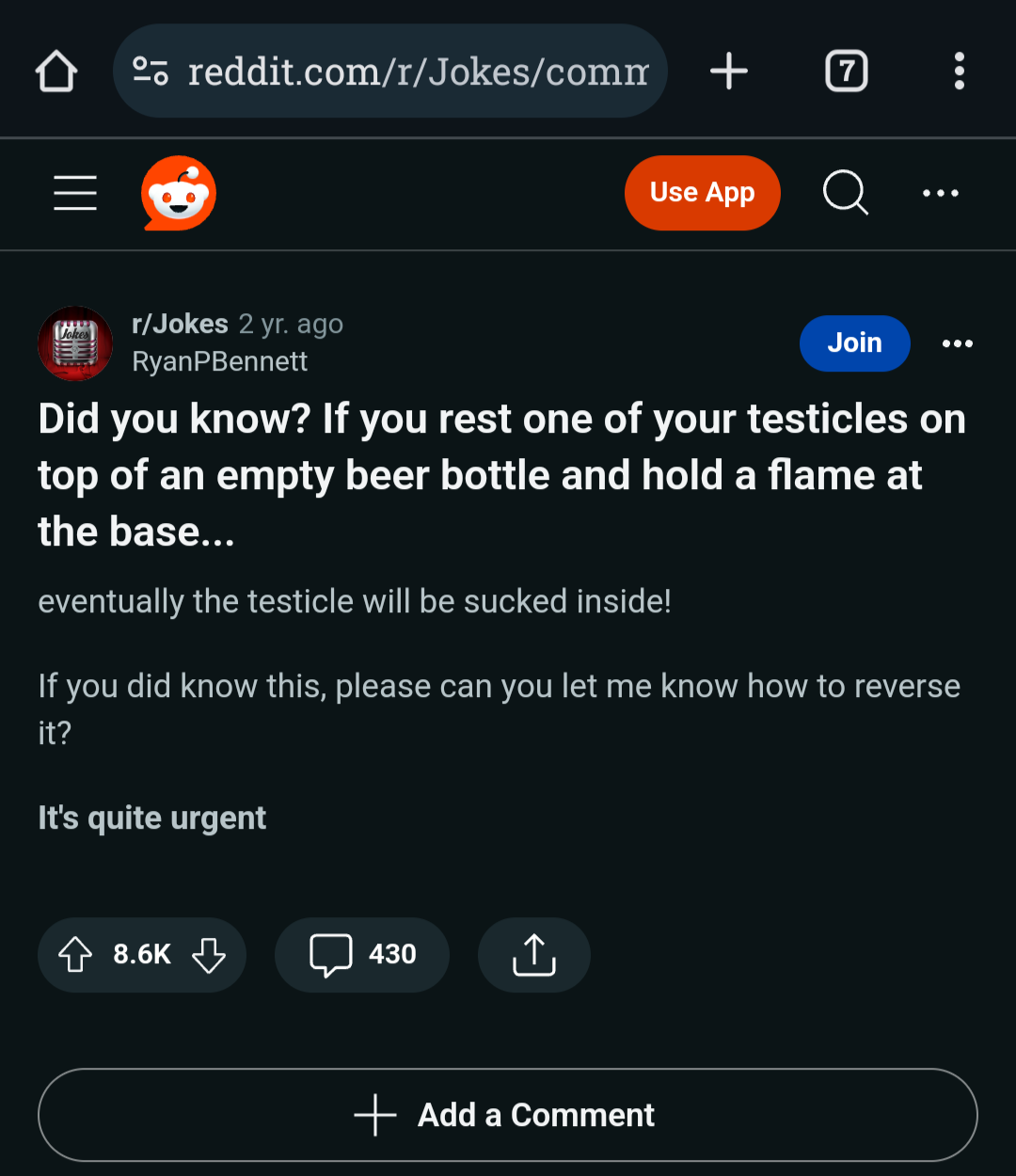Open the r/Jokes community link
Image resolution: width=1016 pixels, height=1176 pixels.
(x=180, y=325)
